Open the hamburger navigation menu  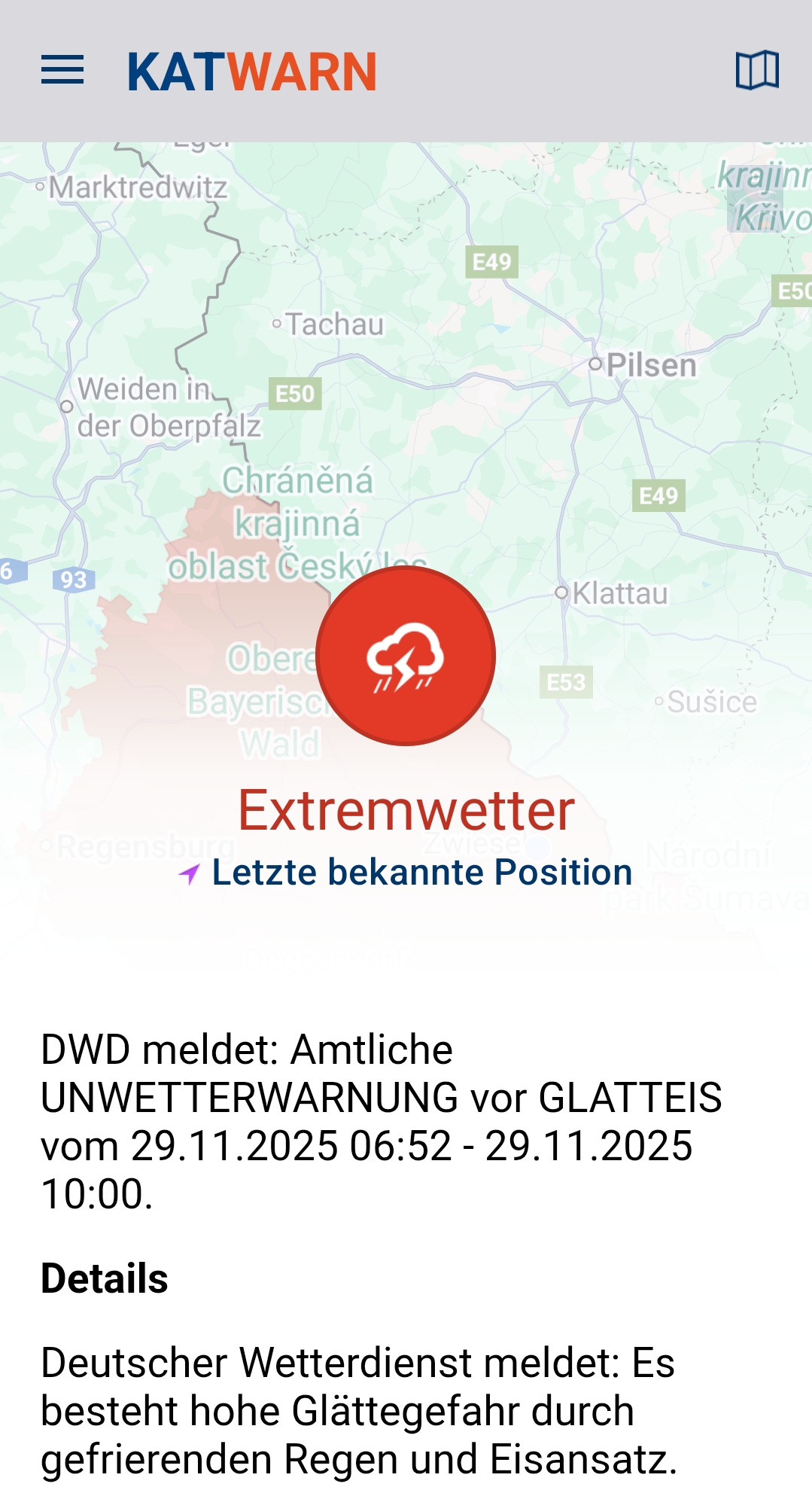pos(62,70)
